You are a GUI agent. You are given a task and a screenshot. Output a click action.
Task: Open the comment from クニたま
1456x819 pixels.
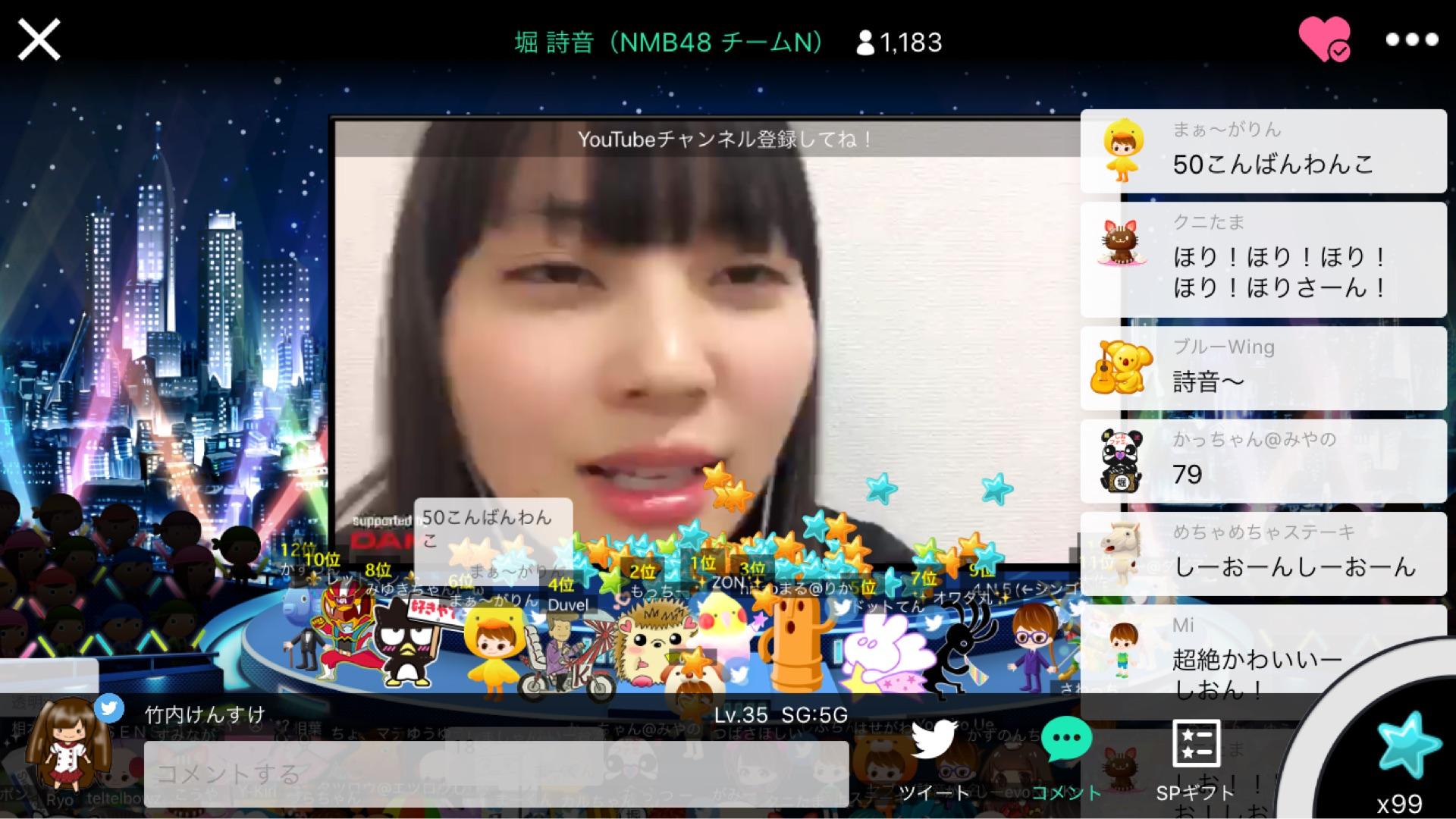(x=1263, y=259)
